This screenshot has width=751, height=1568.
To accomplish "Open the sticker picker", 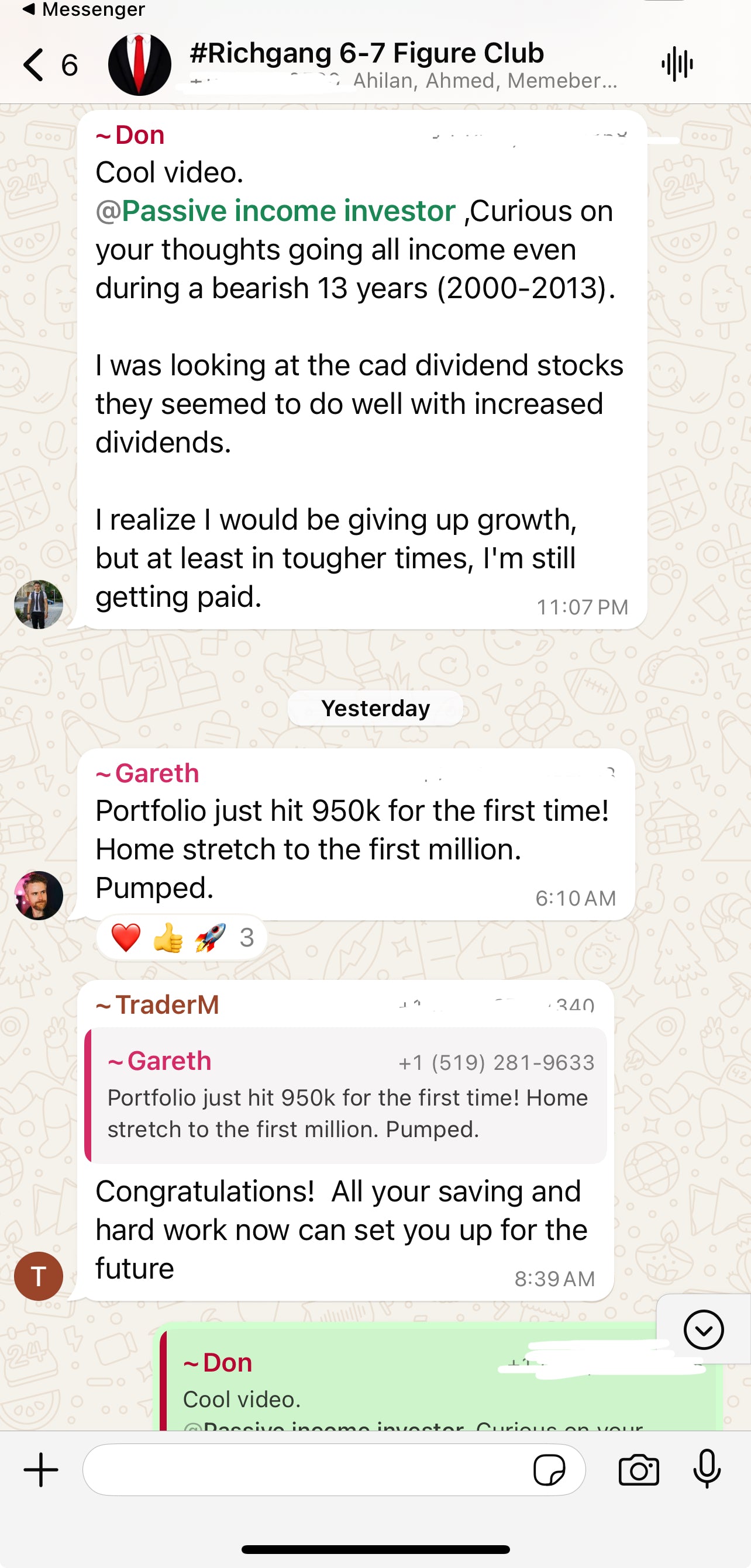I will pyautogui.click(x=549, y=1470).
